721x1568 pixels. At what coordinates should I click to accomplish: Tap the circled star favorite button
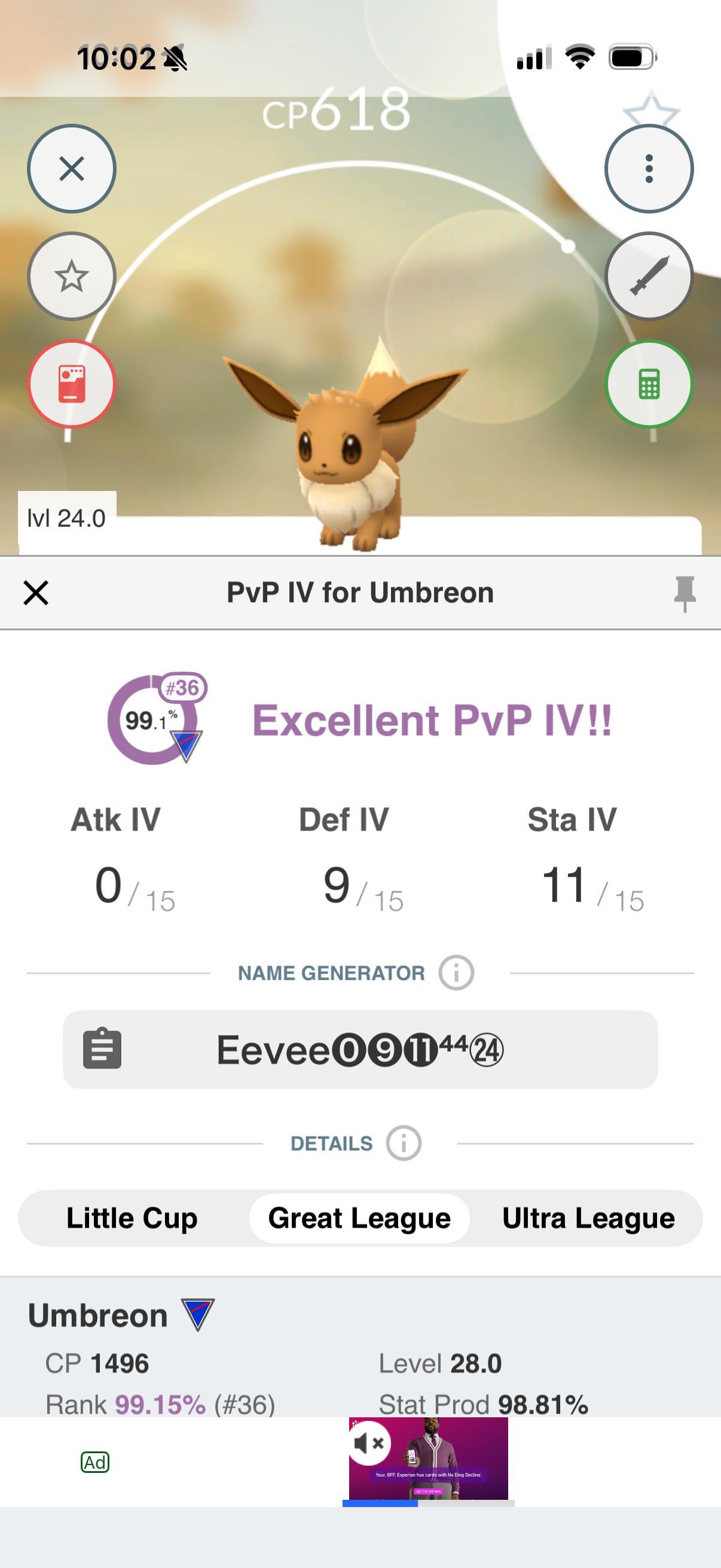[72, 276]
